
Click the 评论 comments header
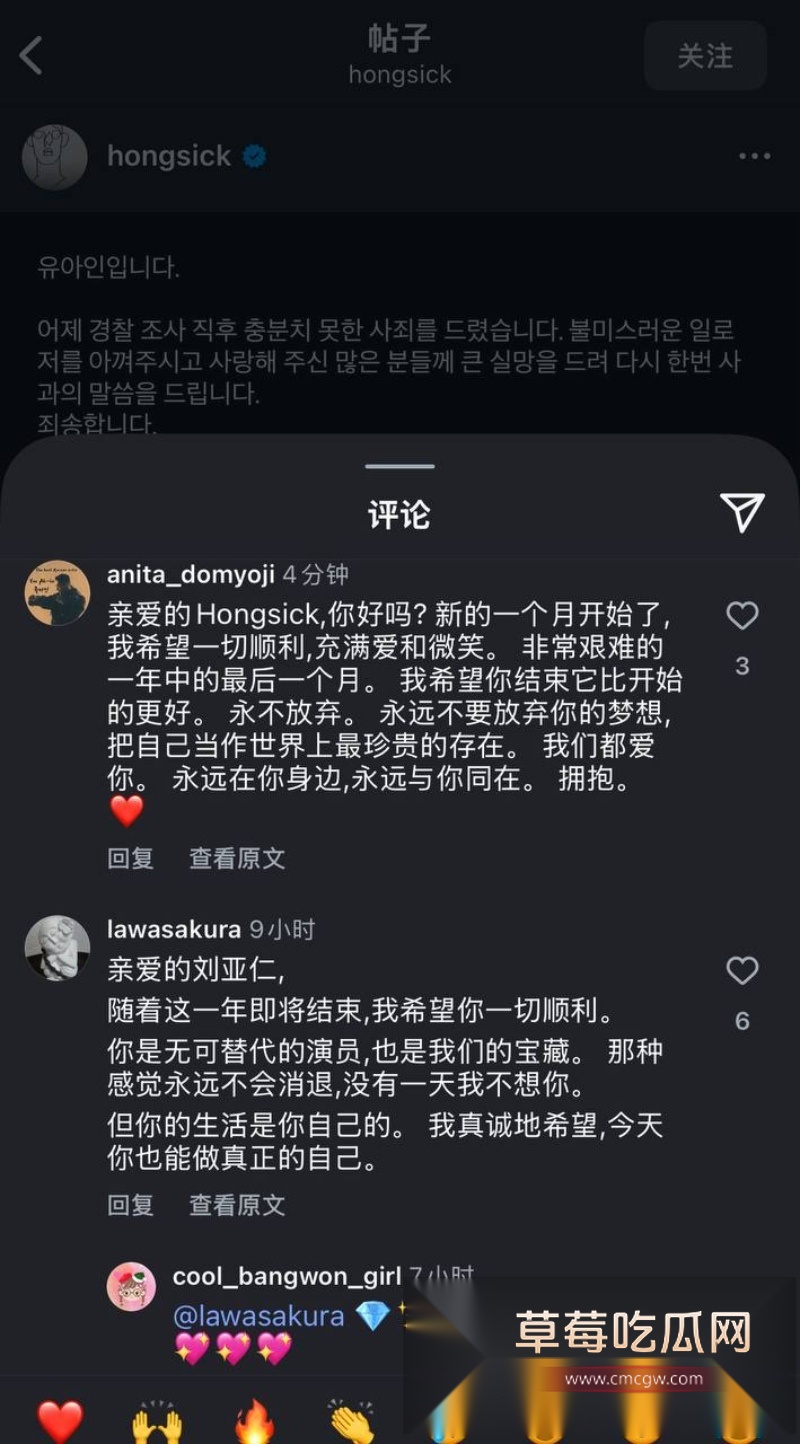pyautogui.click(x=400, y=513)
